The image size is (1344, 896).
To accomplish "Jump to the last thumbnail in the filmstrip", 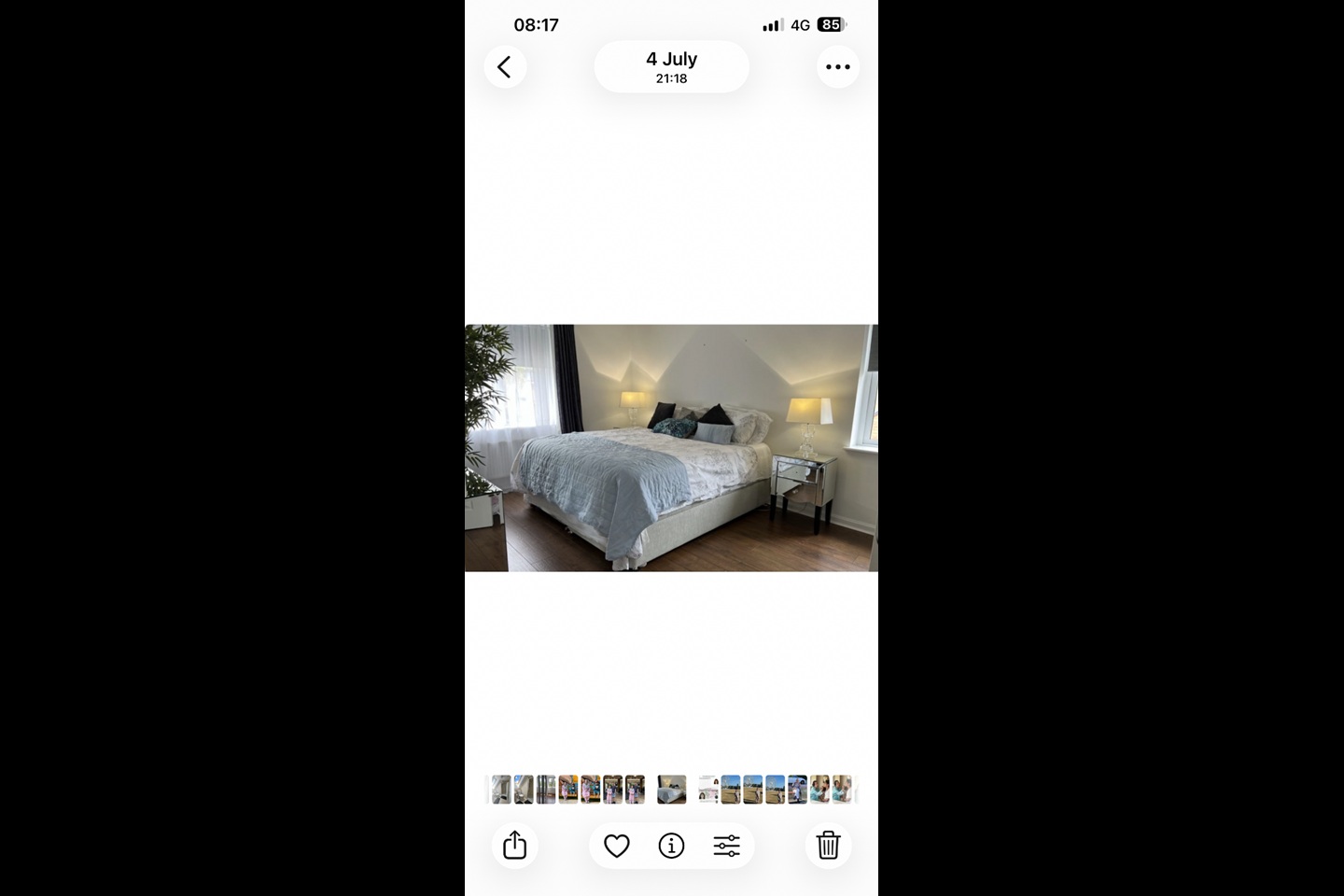I will 842,790.
